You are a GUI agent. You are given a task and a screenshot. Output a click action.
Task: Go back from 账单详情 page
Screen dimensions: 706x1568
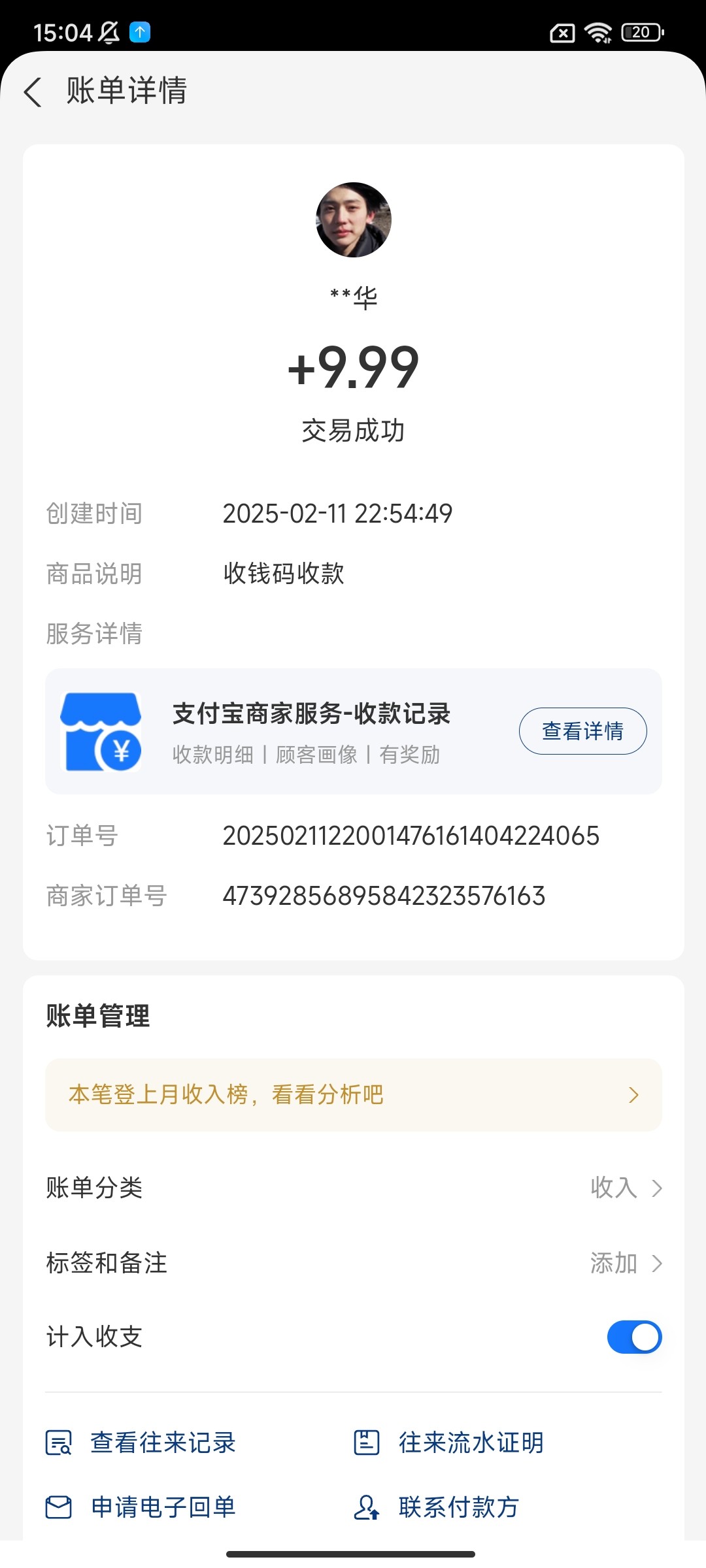(33, 91)
